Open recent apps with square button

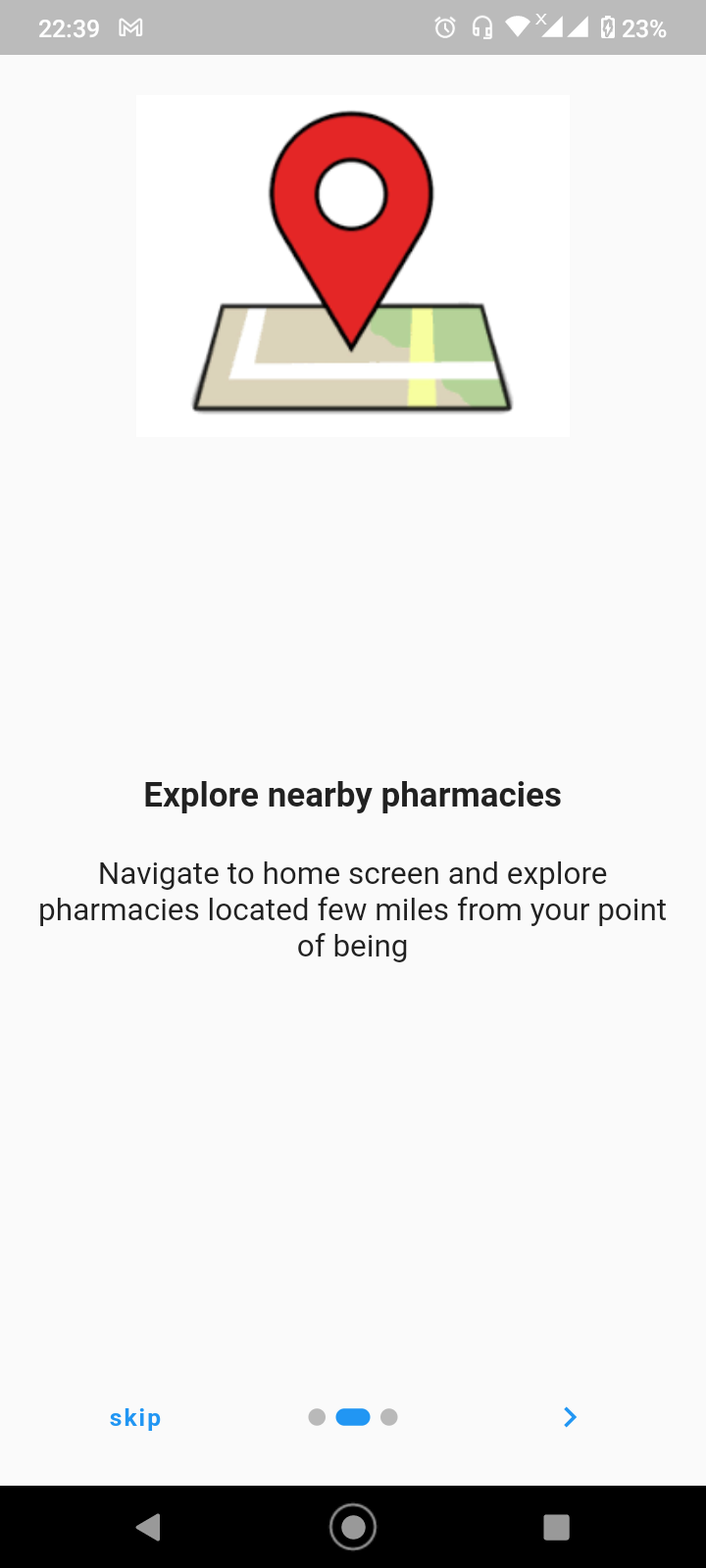click(x=556, y=1526)
